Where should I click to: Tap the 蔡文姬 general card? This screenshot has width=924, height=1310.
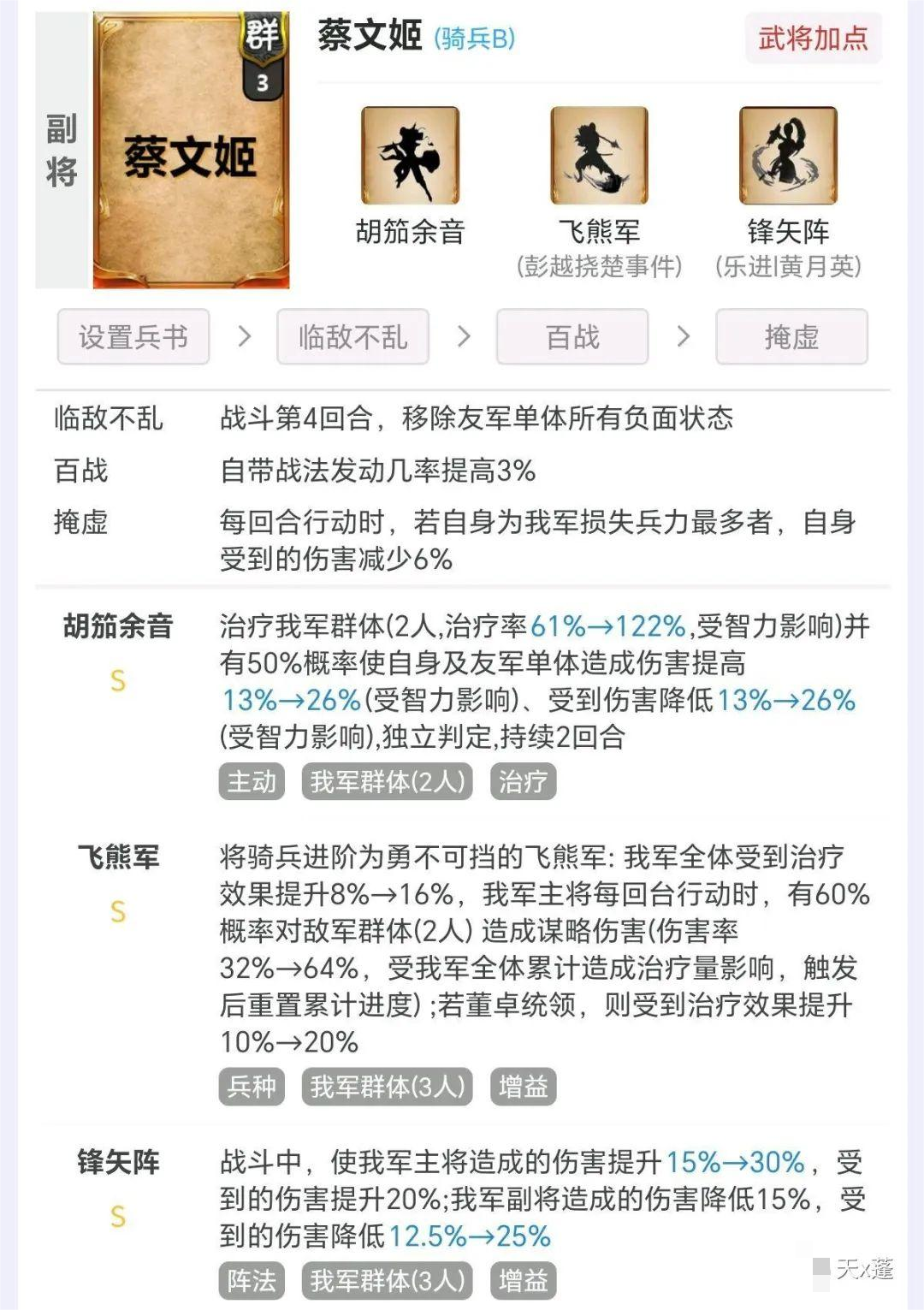191,151
